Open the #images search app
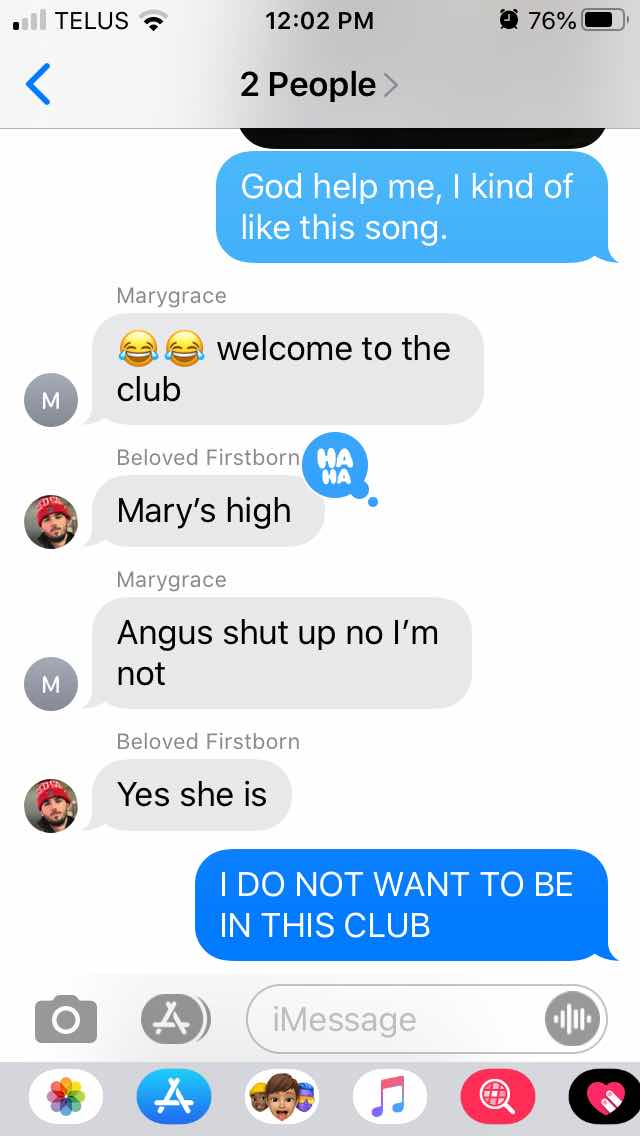 coord(497,1098)
